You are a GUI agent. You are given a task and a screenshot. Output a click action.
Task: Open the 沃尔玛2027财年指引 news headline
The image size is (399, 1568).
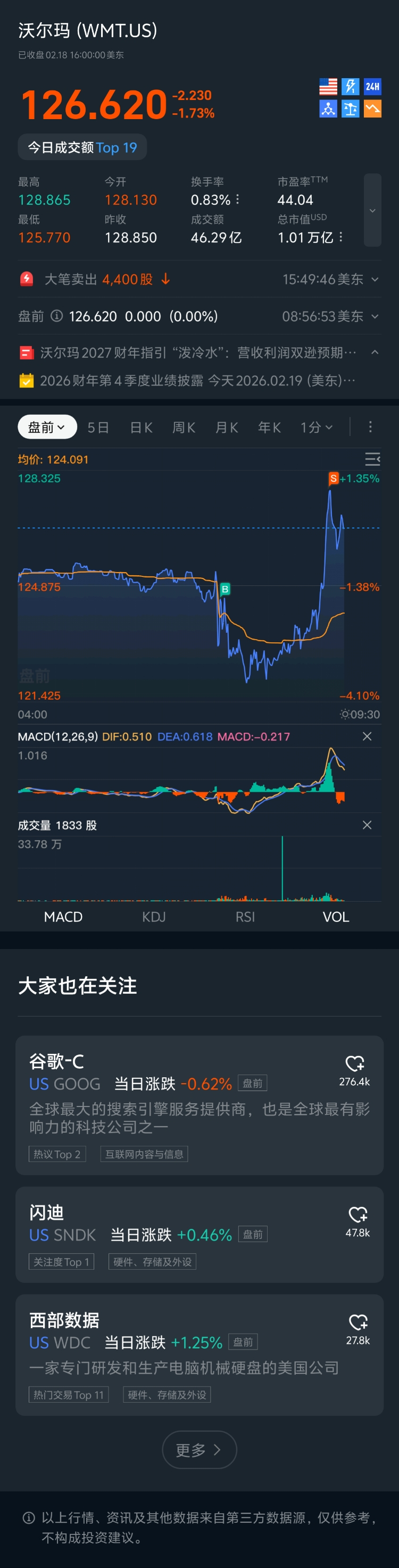point(198,353)
